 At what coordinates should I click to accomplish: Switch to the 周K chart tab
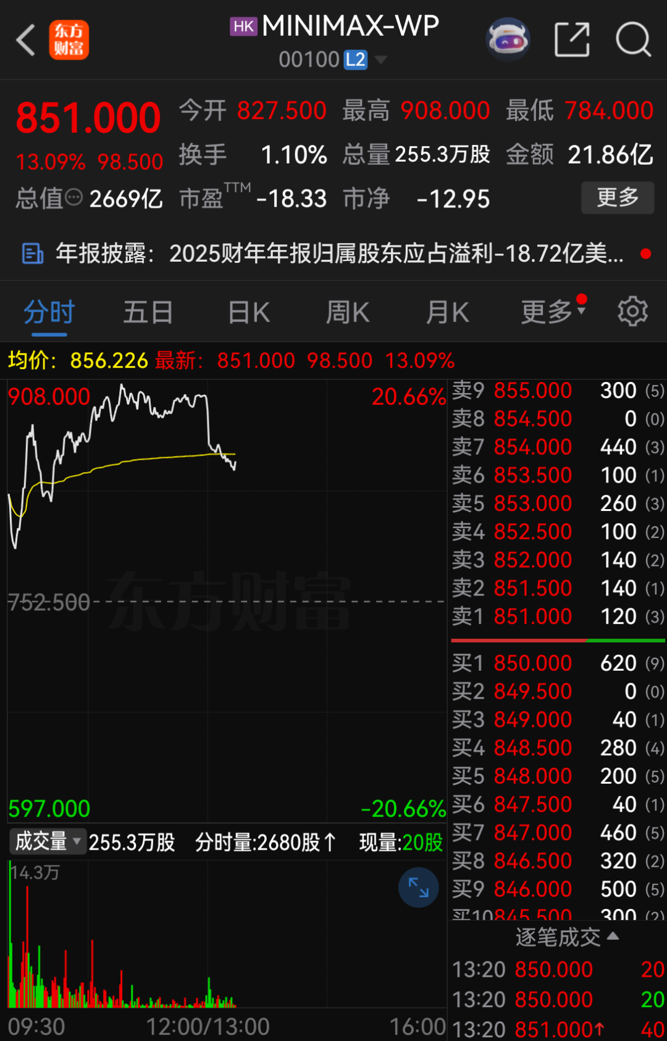(x=347, y=312)
